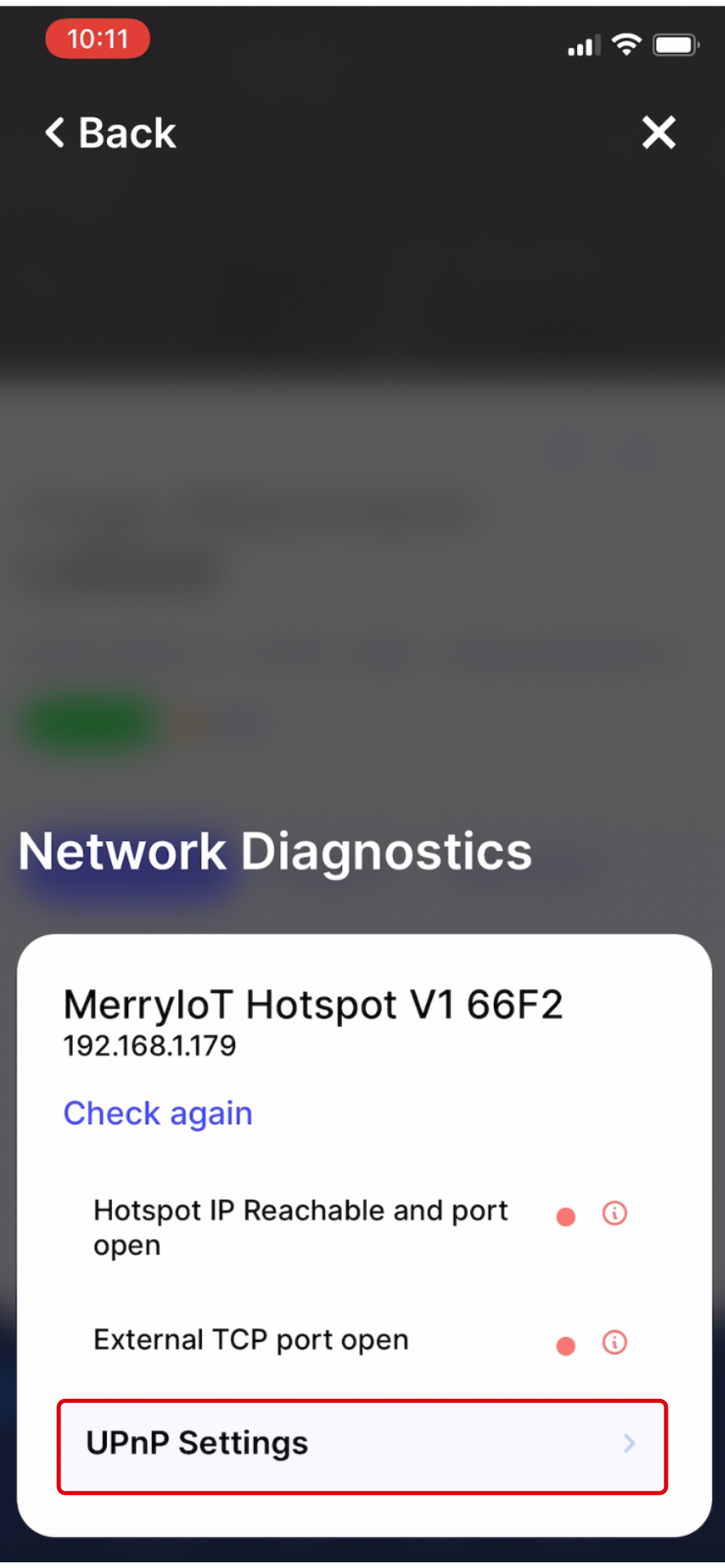
Task: Tap the Wi-Fi icon in the status bar
Action: (x=625, y=44)
